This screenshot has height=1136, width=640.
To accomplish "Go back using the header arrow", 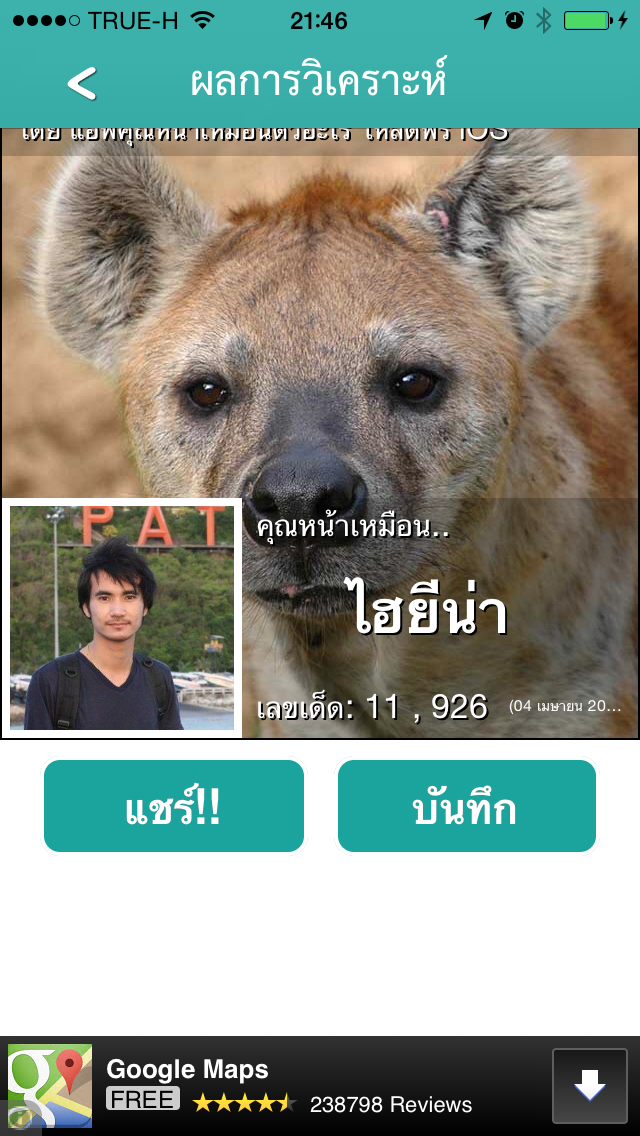I will [x=82, y=83].
